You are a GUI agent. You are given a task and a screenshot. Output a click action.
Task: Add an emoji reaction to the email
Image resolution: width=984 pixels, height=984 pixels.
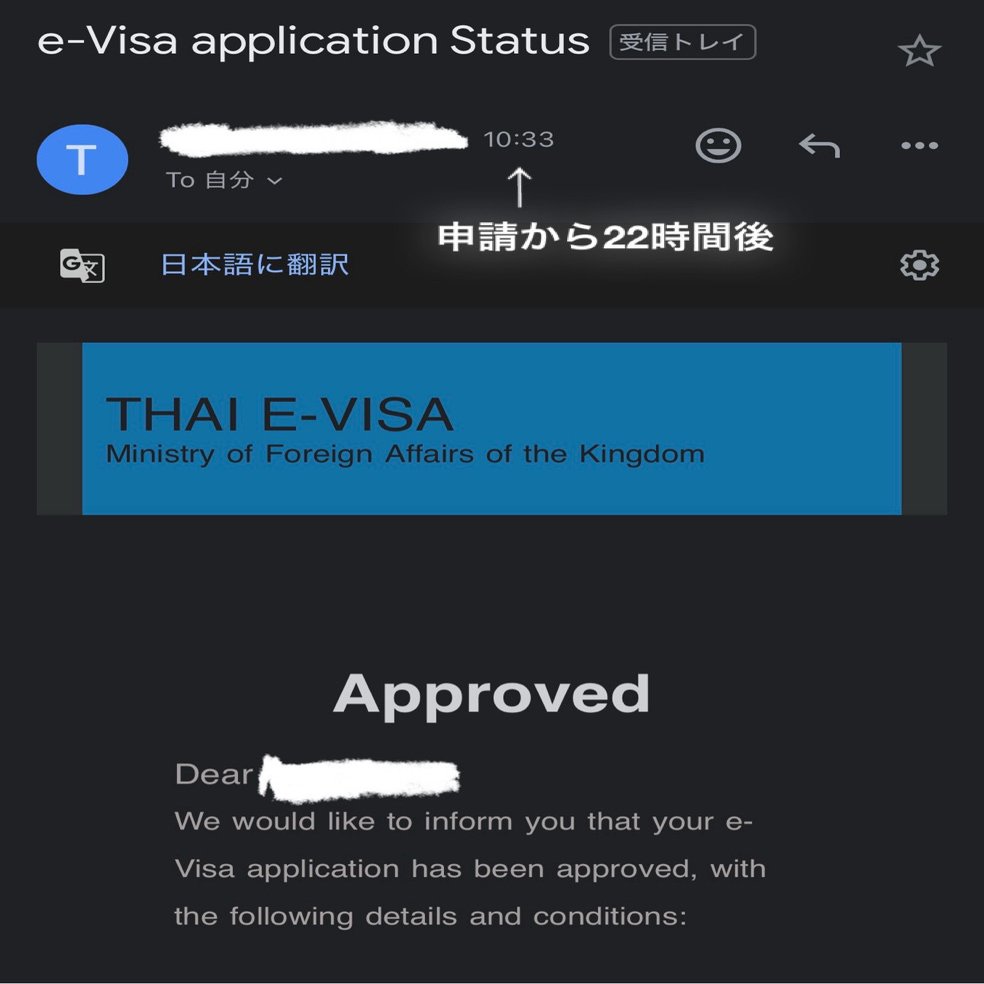(x=718, y=146)
